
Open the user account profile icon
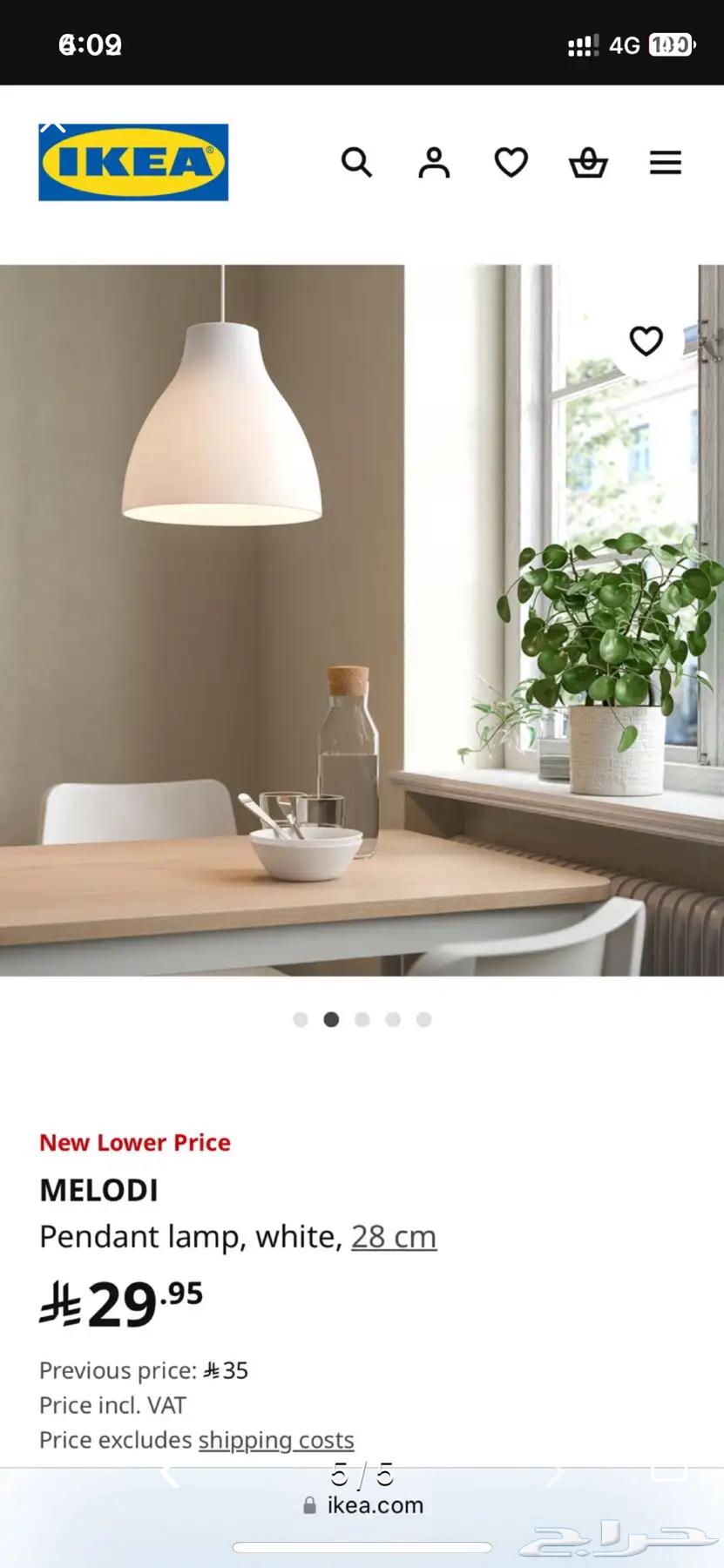coord(434,162)
